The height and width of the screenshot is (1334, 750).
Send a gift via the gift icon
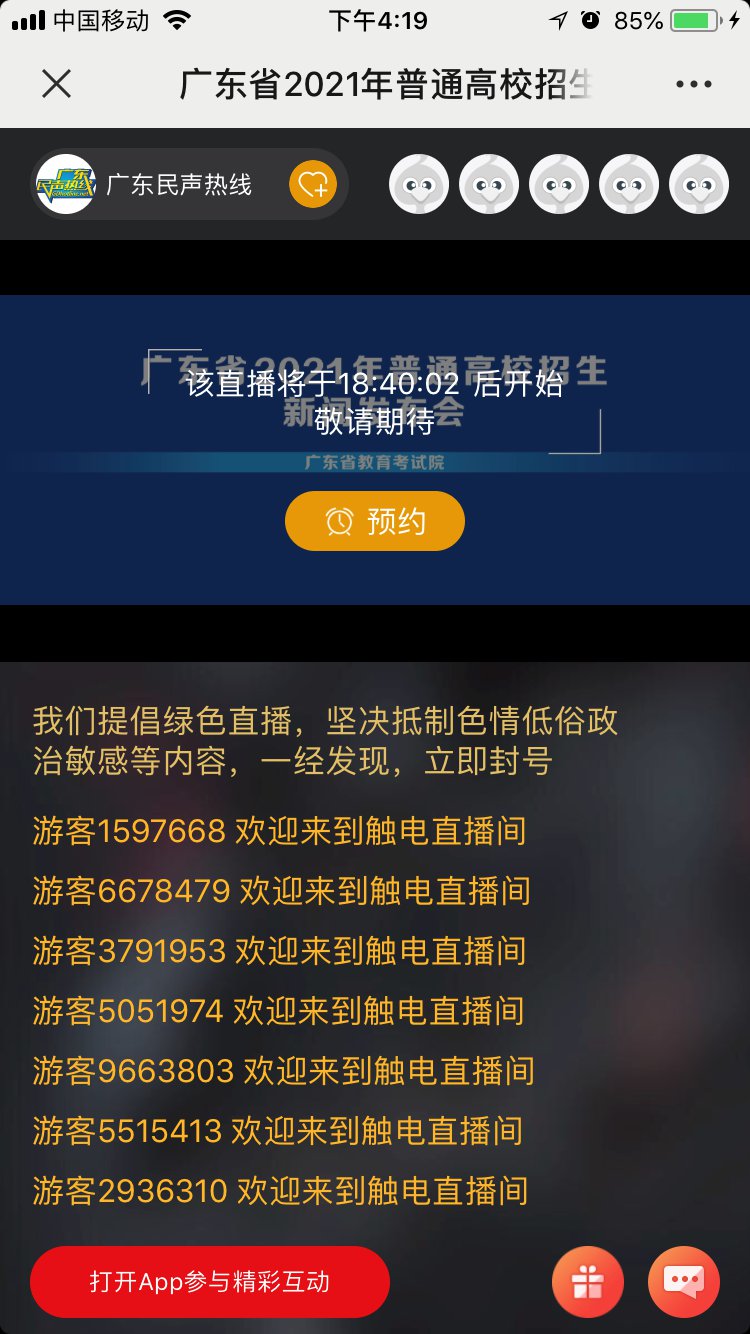click(x=588, y=1282)
